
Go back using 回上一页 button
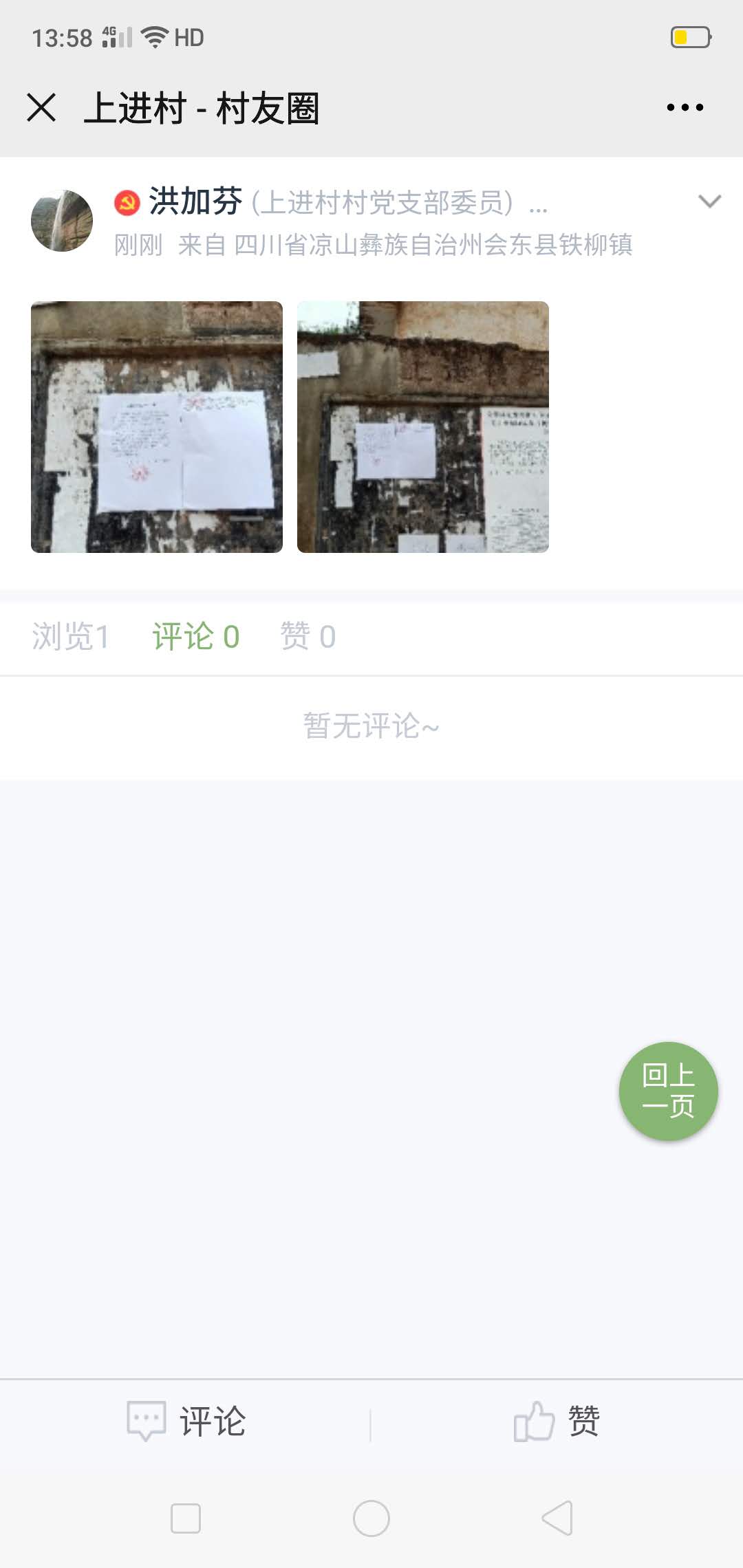tap(668, 1091)
